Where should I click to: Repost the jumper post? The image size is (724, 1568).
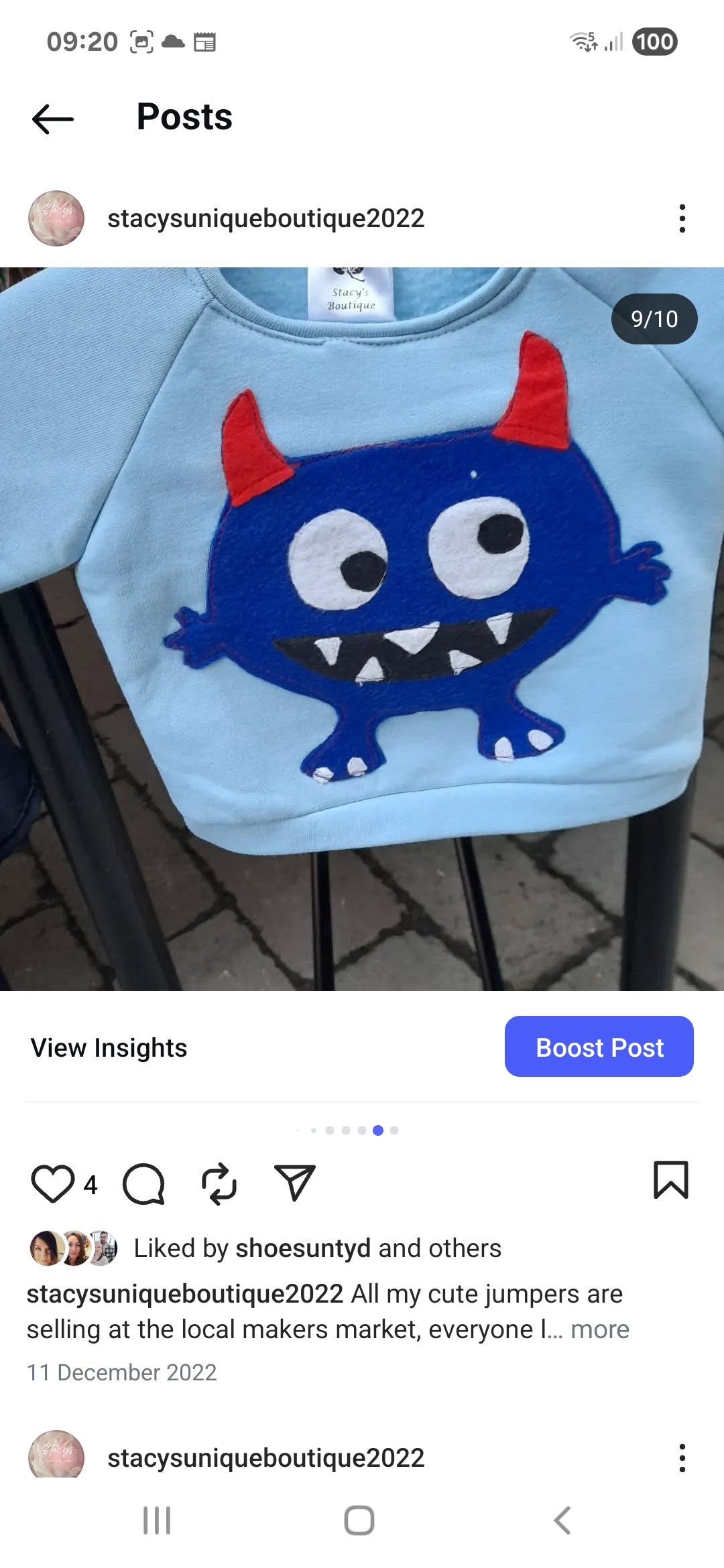click(219, 1183)
